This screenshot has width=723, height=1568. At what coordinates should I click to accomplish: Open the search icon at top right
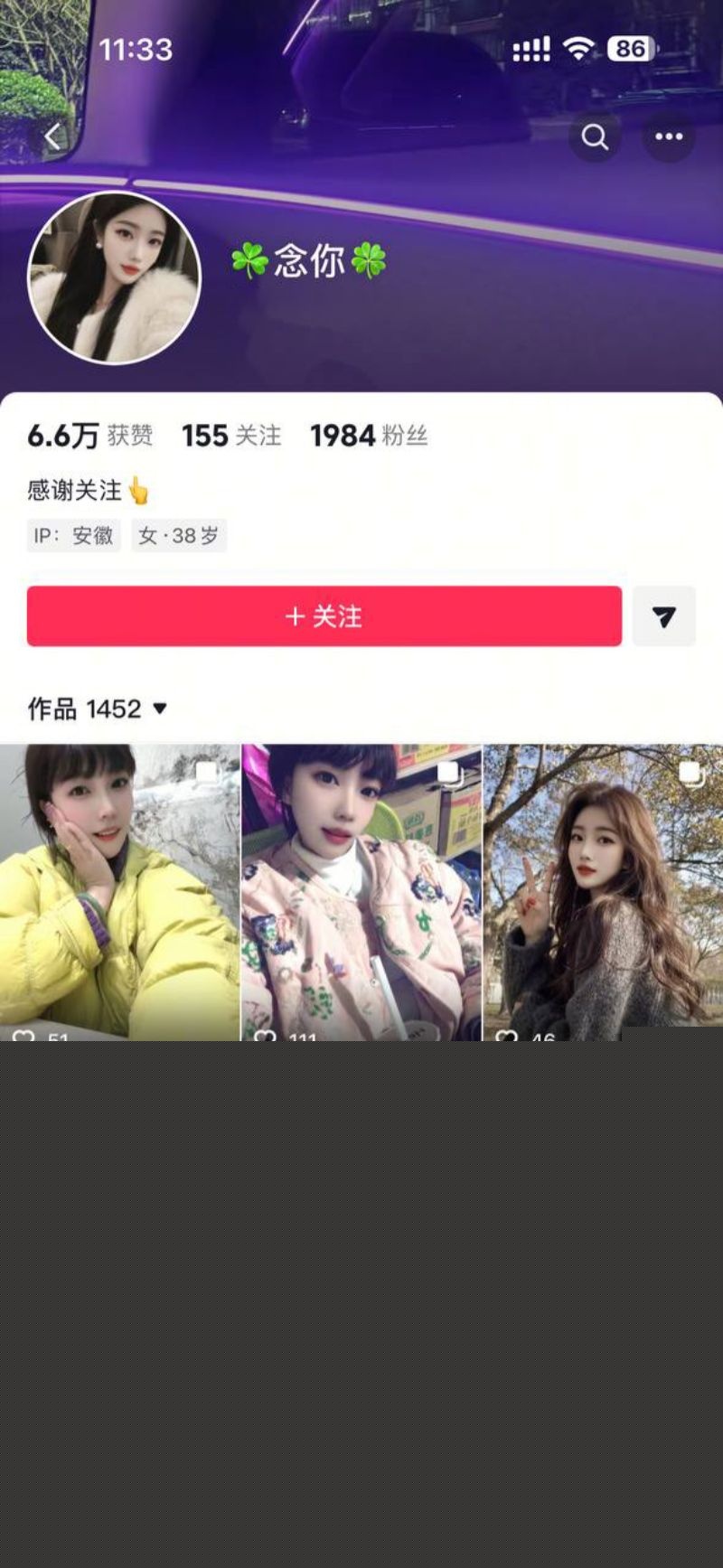tap(595, 136)
